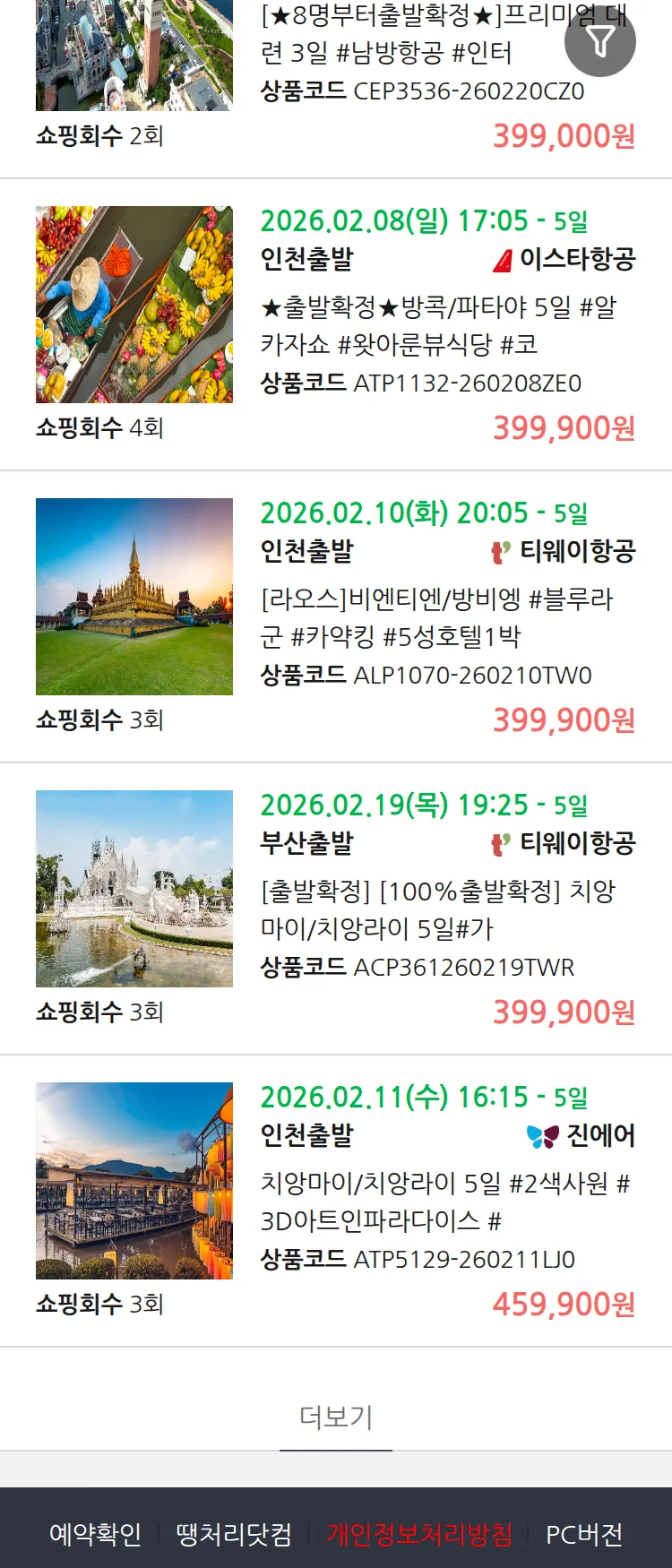Open the 방콕/파타야 5일 이스타항공 package
Image resolution: width=672 pixels, height=1568 pixels.
click(438, 325)
